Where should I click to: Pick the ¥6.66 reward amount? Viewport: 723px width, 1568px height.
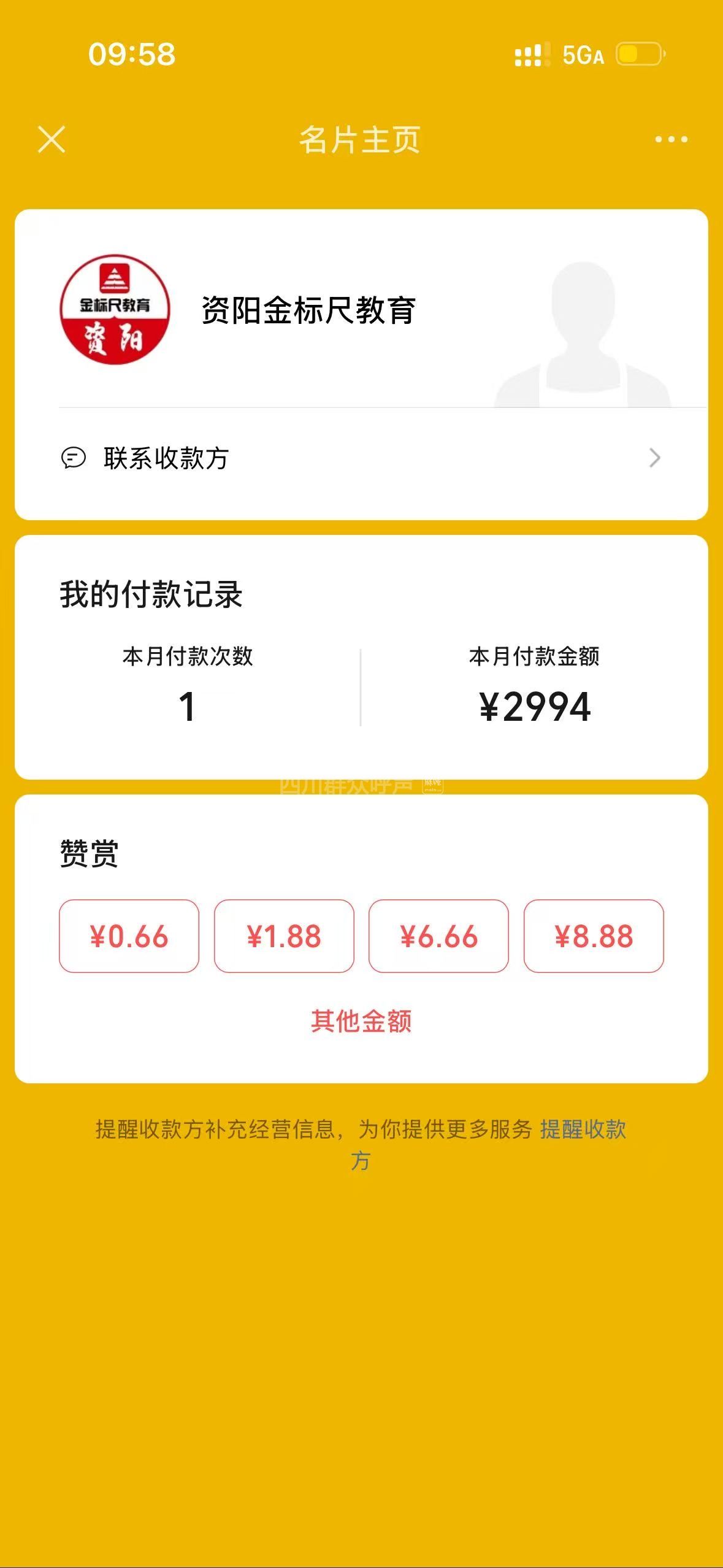click(438, 936)
